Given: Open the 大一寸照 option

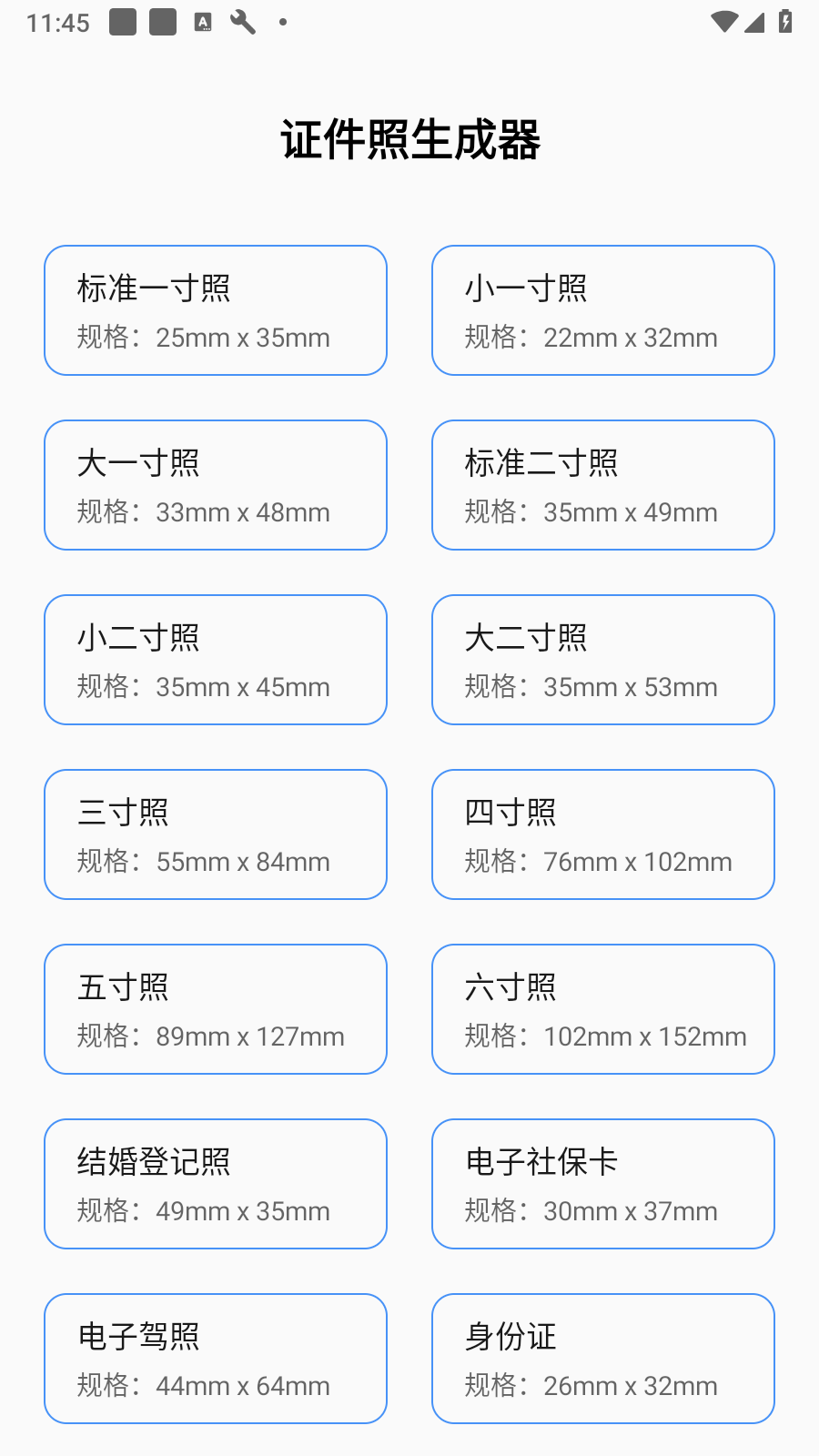Looking at the screenshot, I should point(216,485).
